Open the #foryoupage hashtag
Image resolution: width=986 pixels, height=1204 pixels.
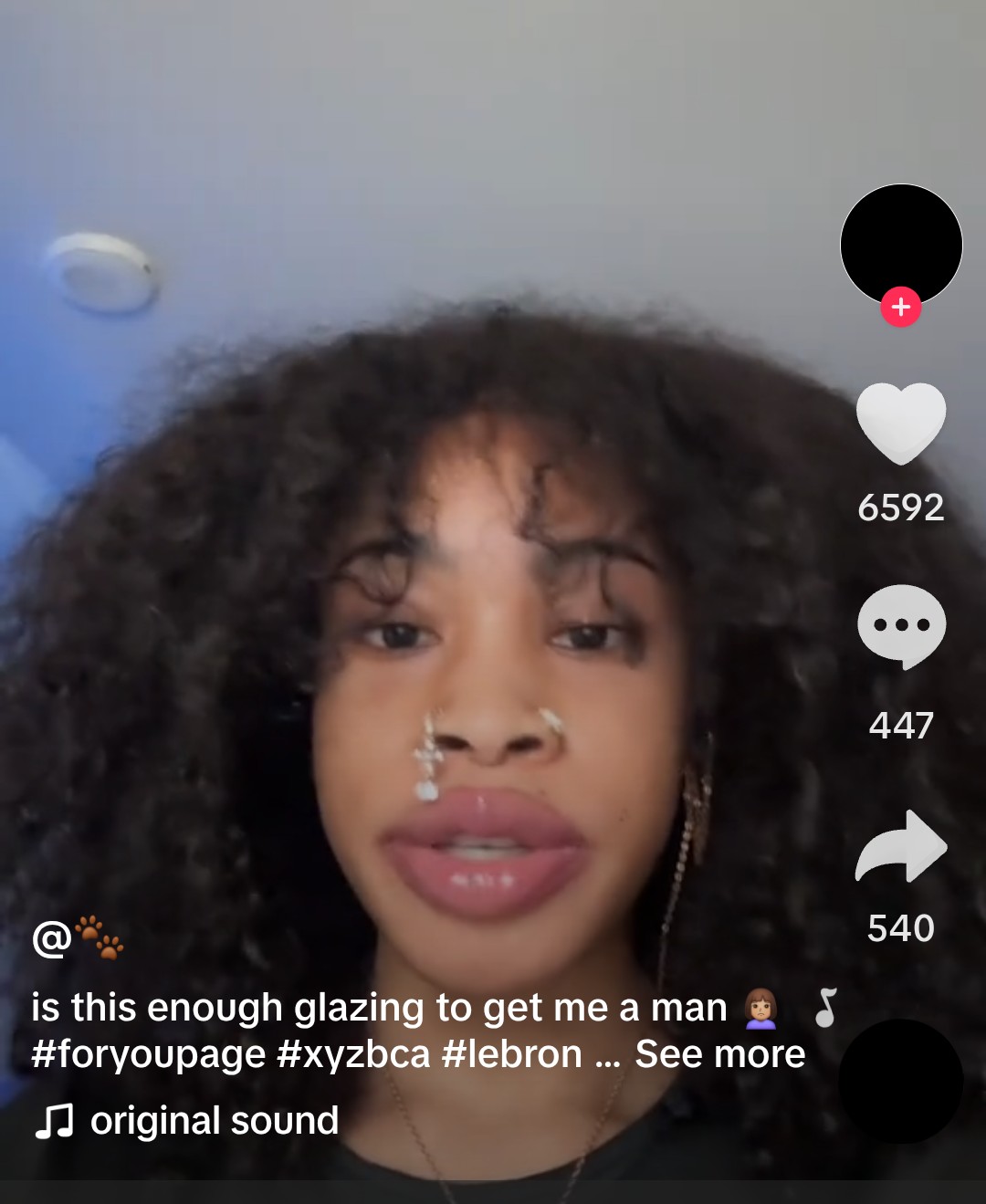(148, 1054)
